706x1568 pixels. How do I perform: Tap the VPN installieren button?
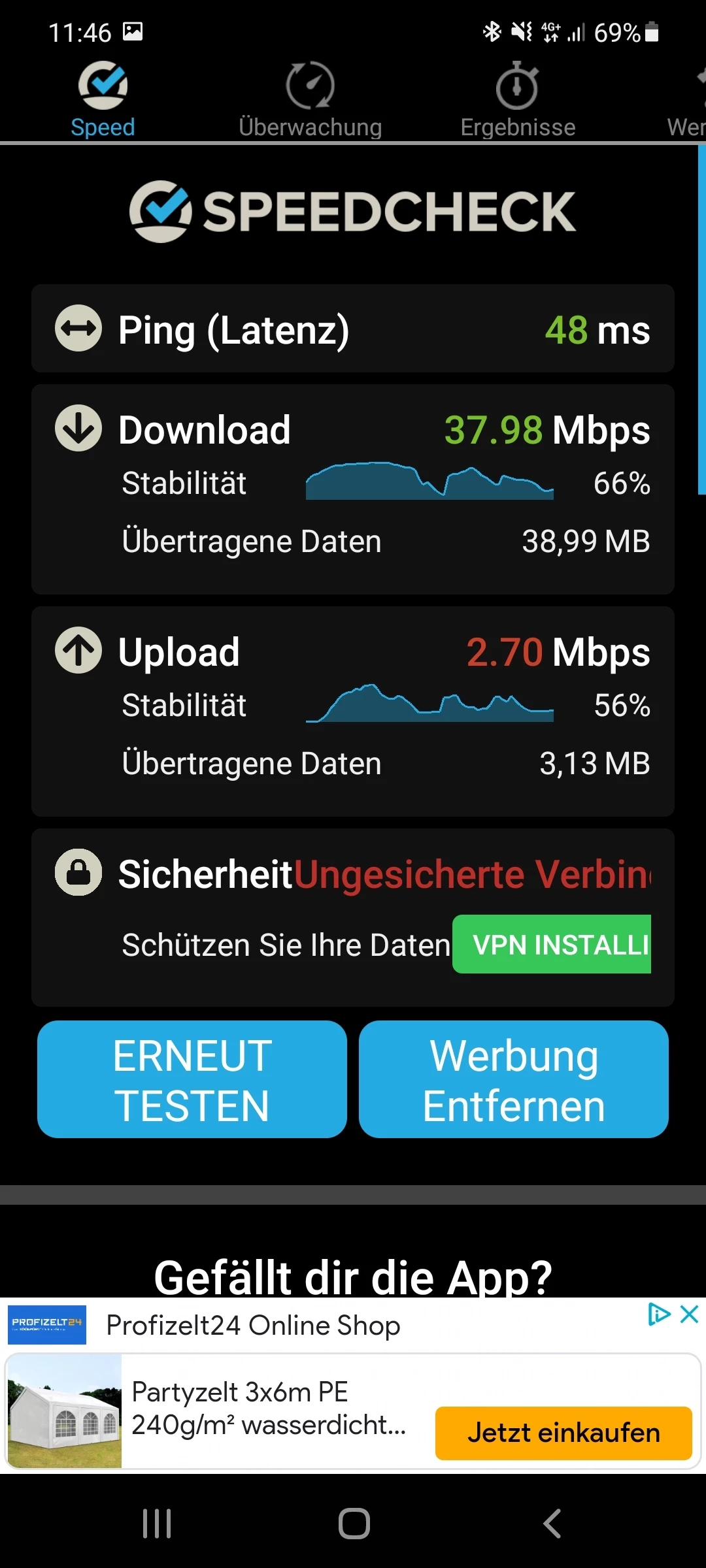(x=552, y=944)
